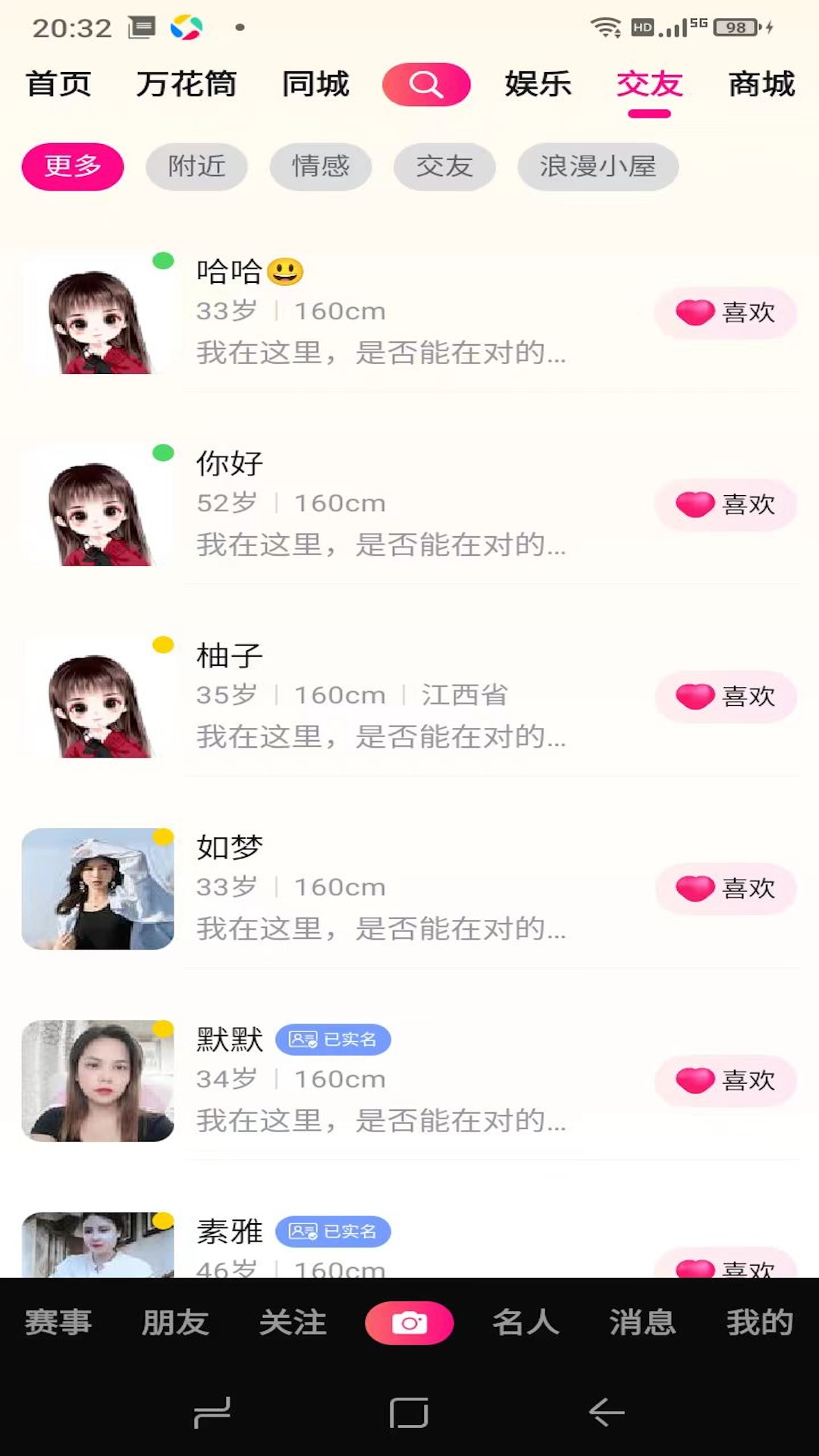Viewport: 819px width, 1456px height.
Task: Go to the 消息 tab
Action: pos(642,1323)
